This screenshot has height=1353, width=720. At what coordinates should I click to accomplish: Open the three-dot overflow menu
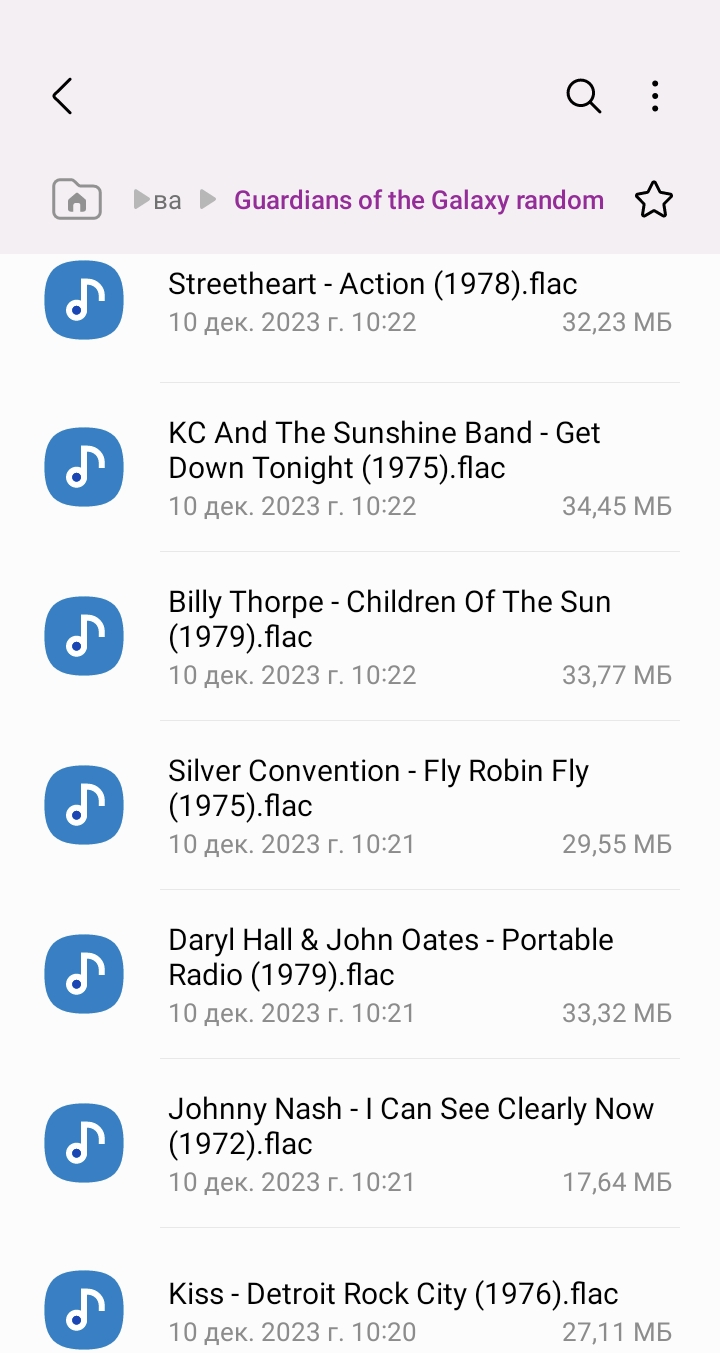click(654, 97)
